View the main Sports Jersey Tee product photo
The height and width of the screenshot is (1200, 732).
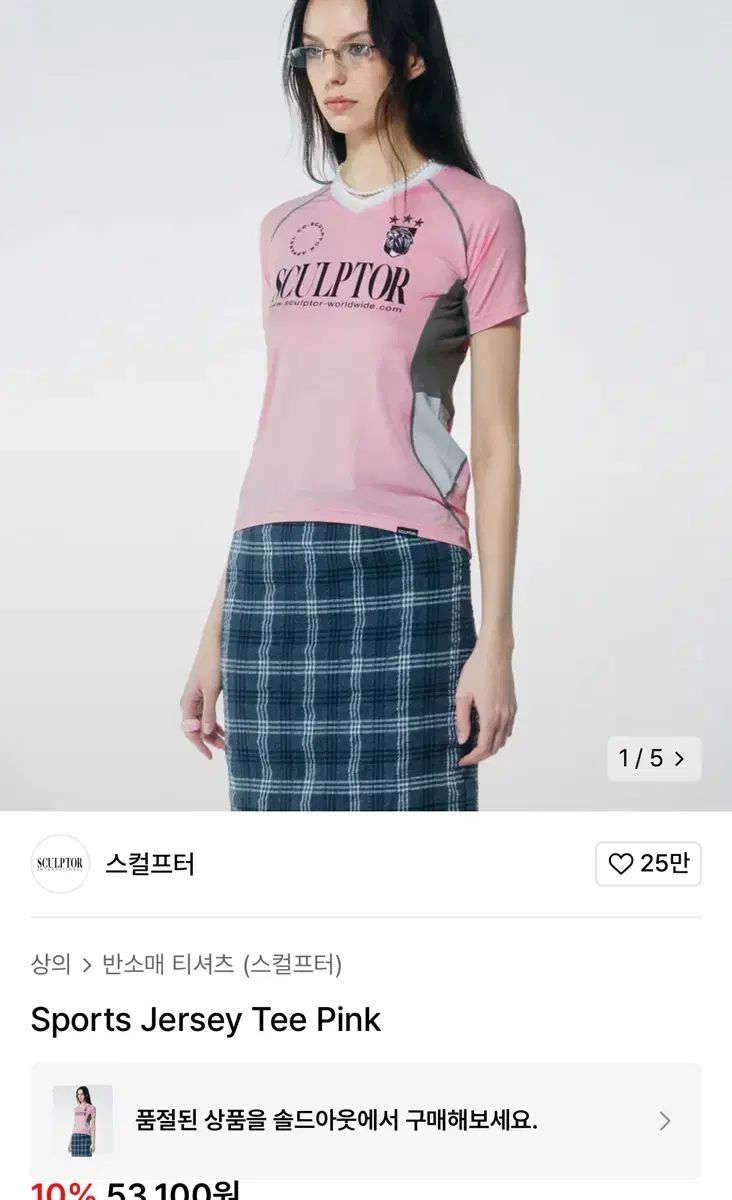366,405
